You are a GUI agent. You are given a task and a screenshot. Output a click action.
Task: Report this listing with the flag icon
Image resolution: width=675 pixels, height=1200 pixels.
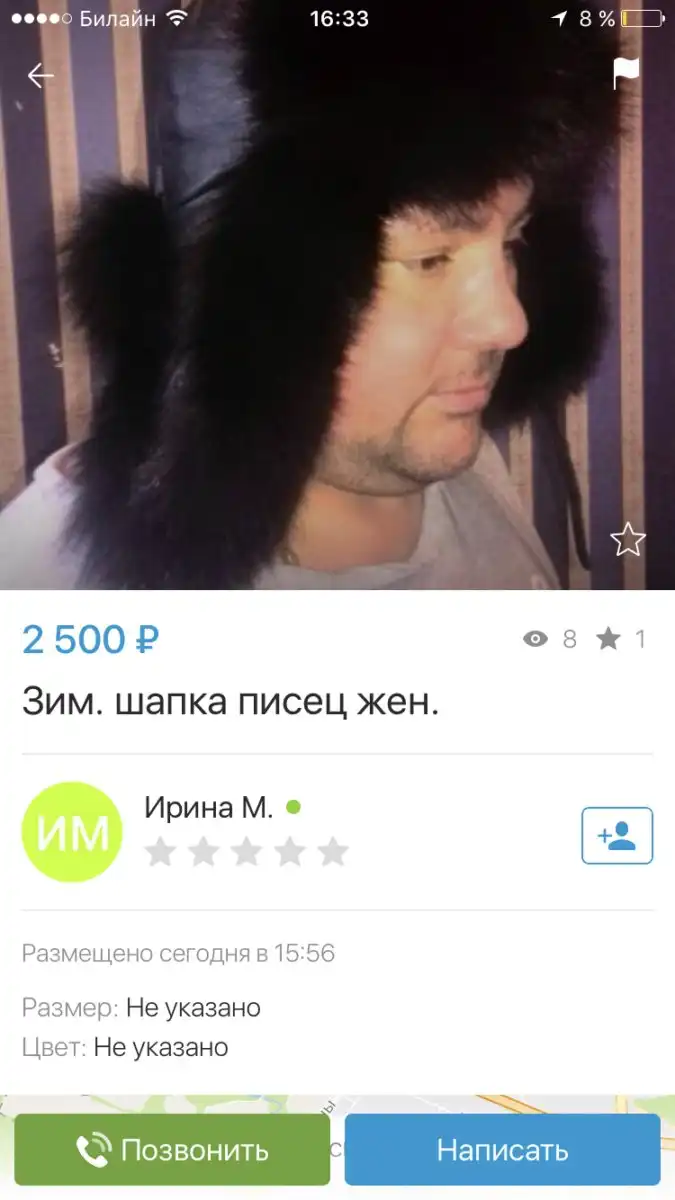coord(627,74)
